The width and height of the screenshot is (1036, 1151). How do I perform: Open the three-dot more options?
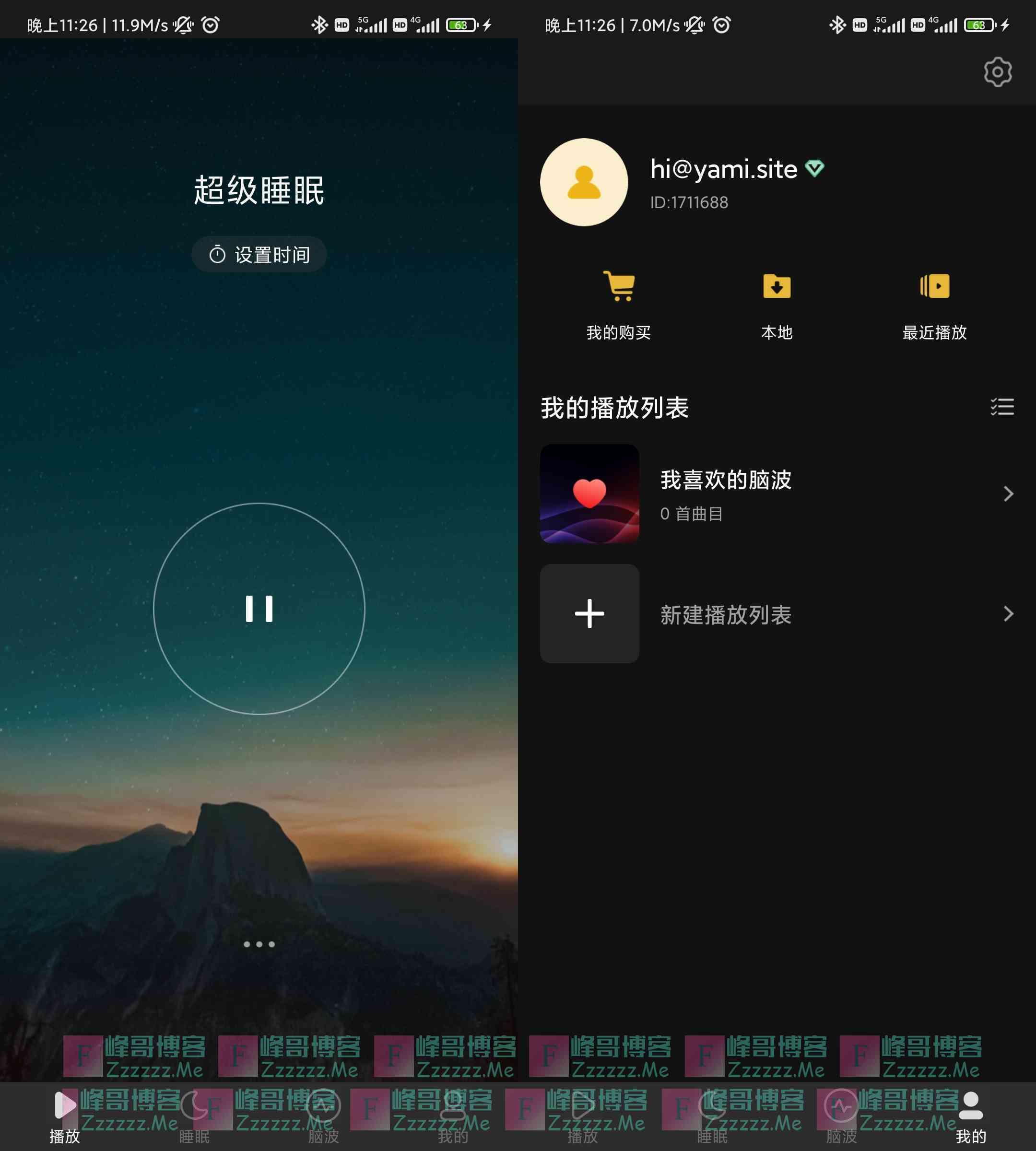pos(259,944)
